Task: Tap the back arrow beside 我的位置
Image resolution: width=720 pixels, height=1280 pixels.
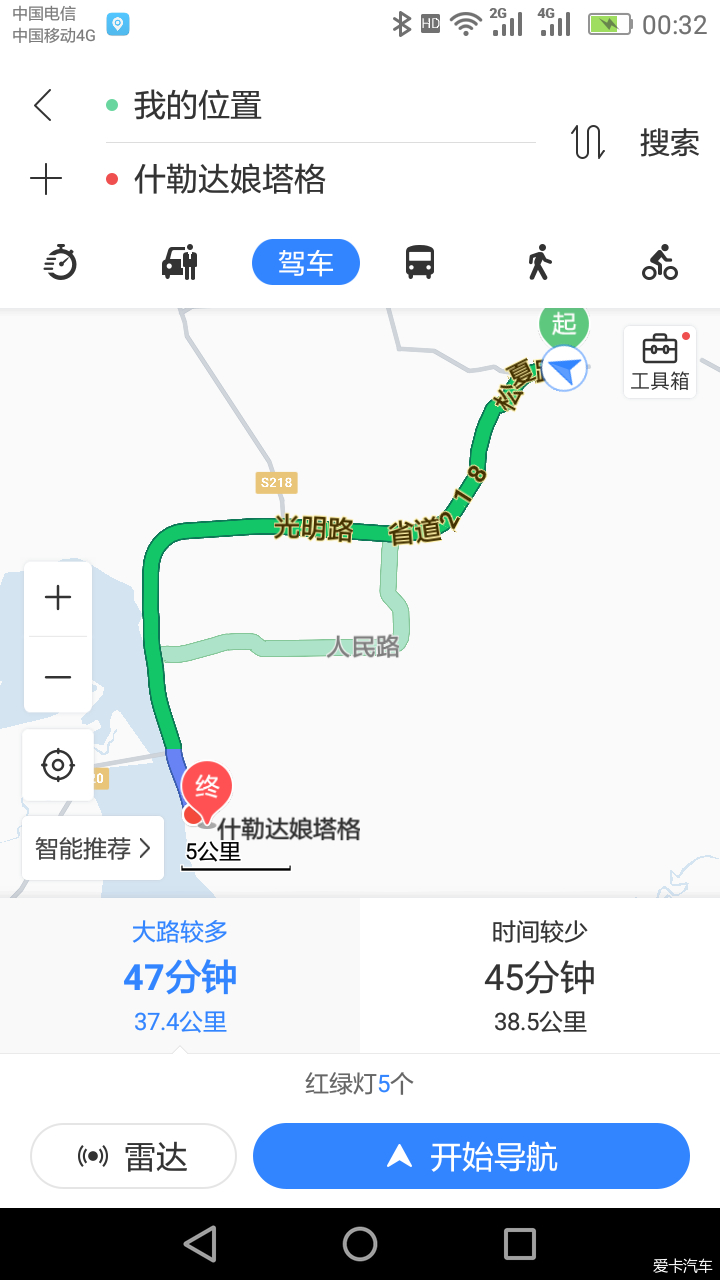Action: click(x=43, y=105)
